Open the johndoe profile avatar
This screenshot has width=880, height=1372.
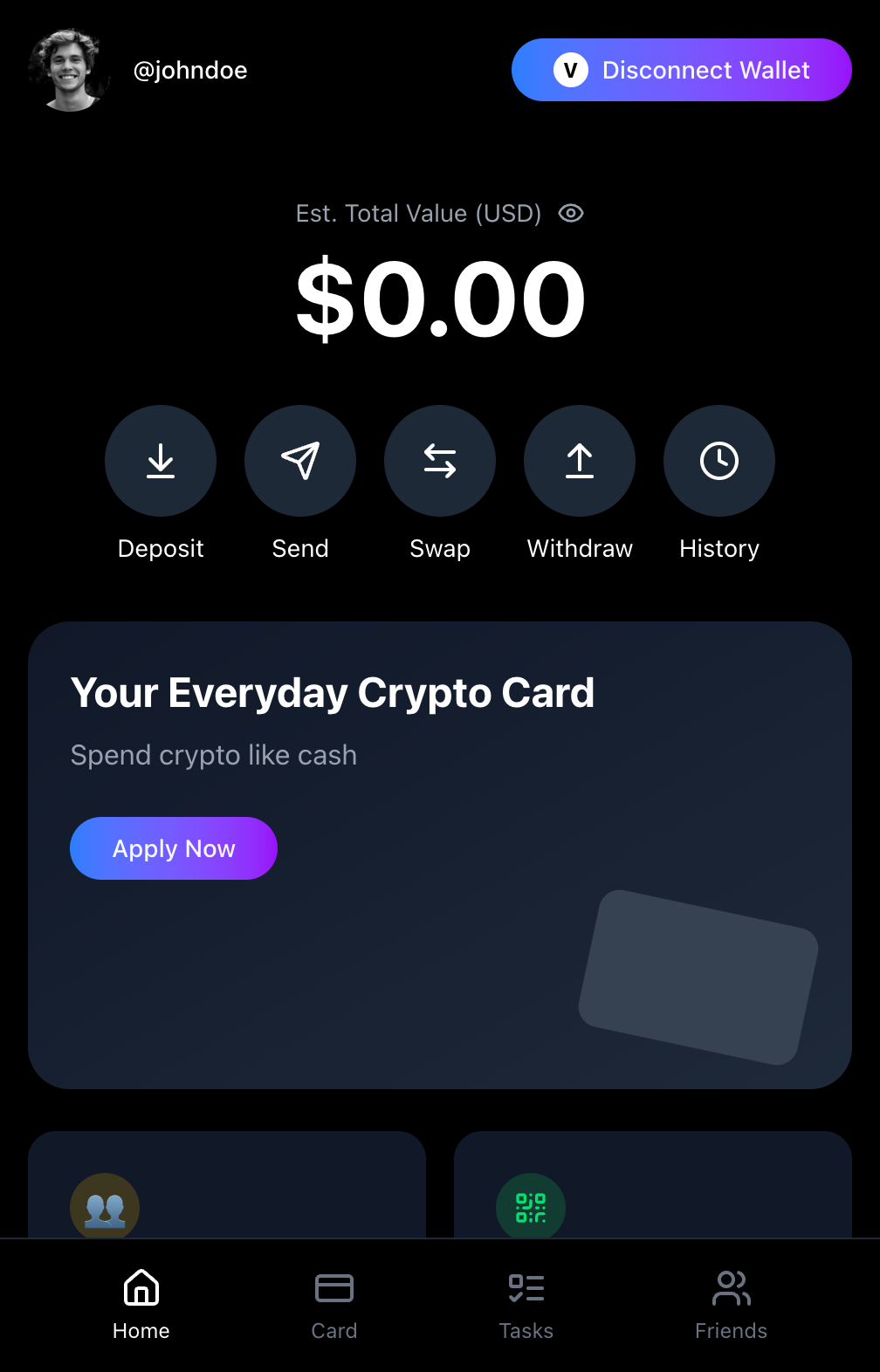click(70, 70)
